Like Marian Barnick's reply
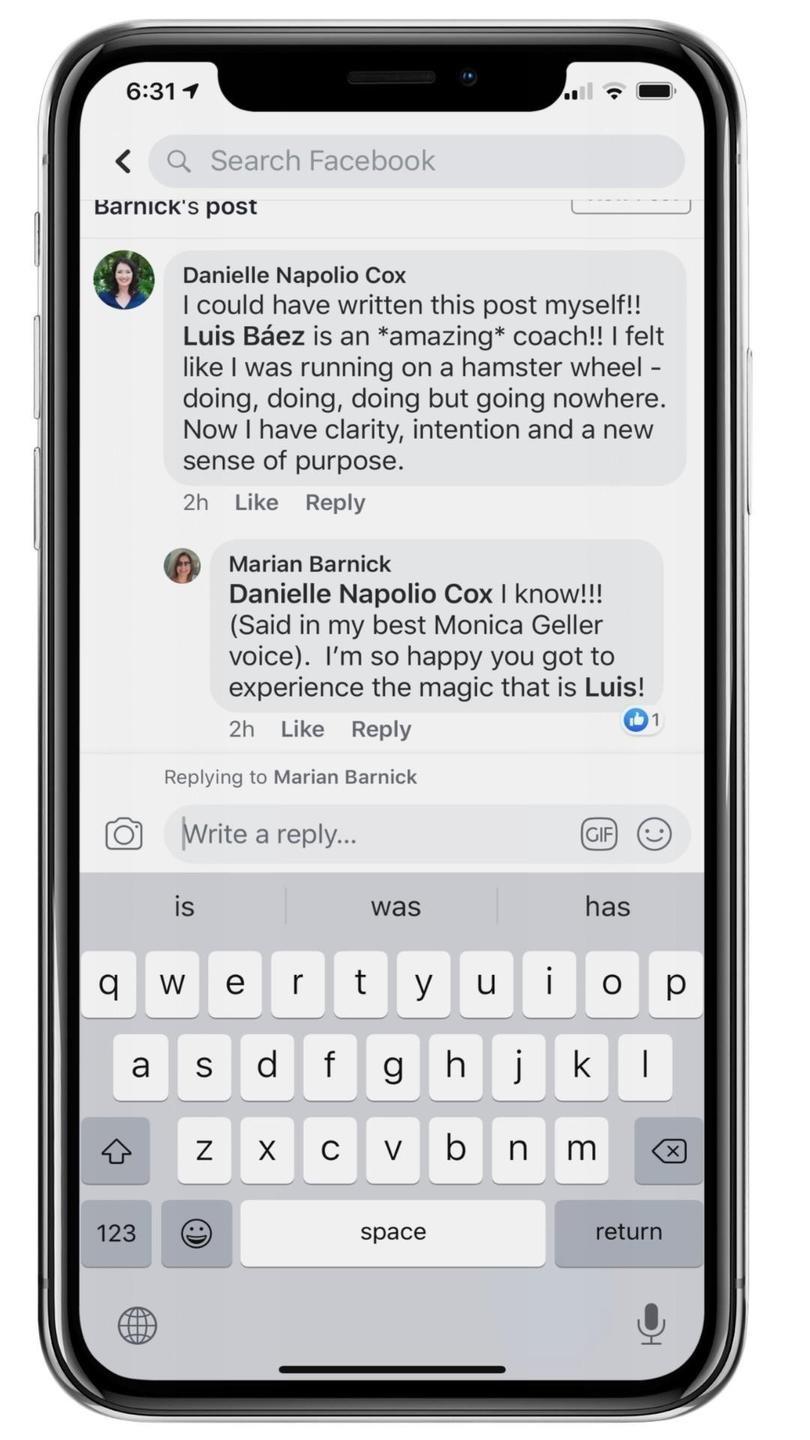This screenshot has width=810, height=1440. coord(302,730)
